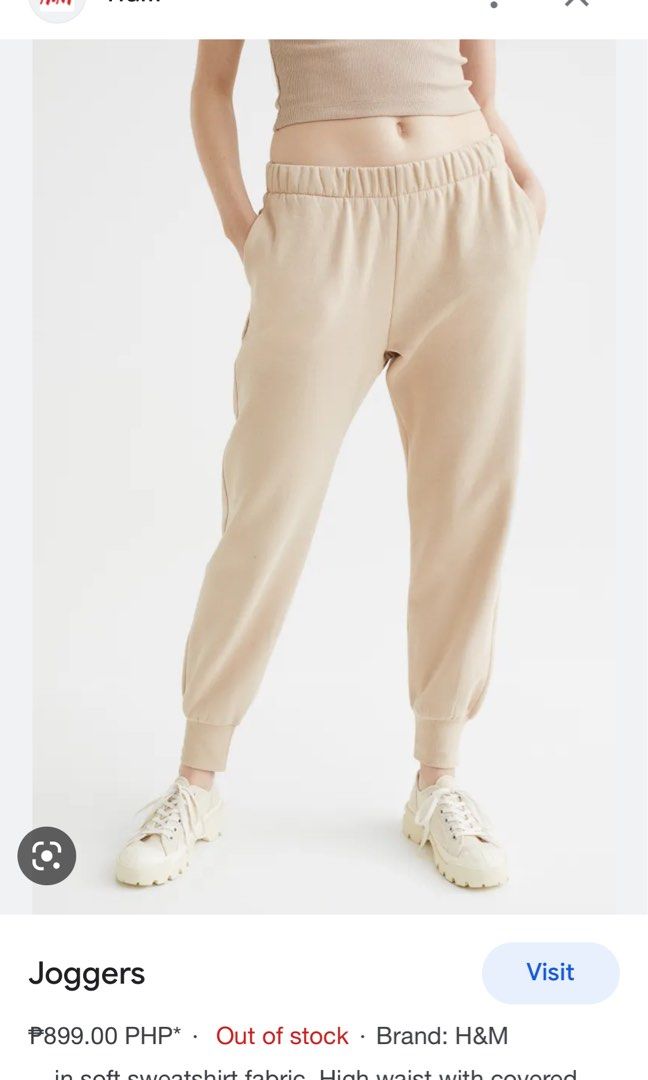Close the image viewer
This screenshot has height=1080, width=648.
point(577,3)
